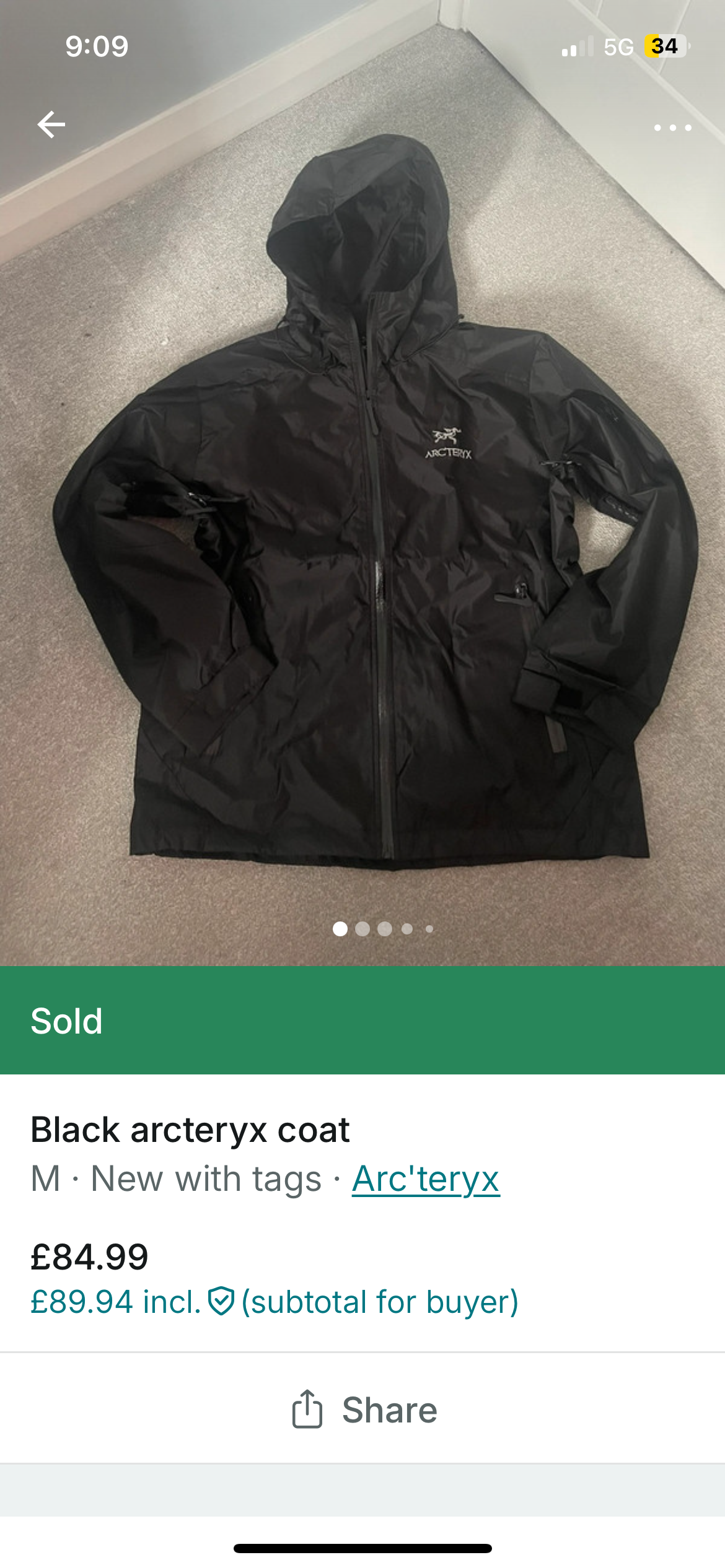
Task: Tap the 5G network indicator
Action: [618, 45]
